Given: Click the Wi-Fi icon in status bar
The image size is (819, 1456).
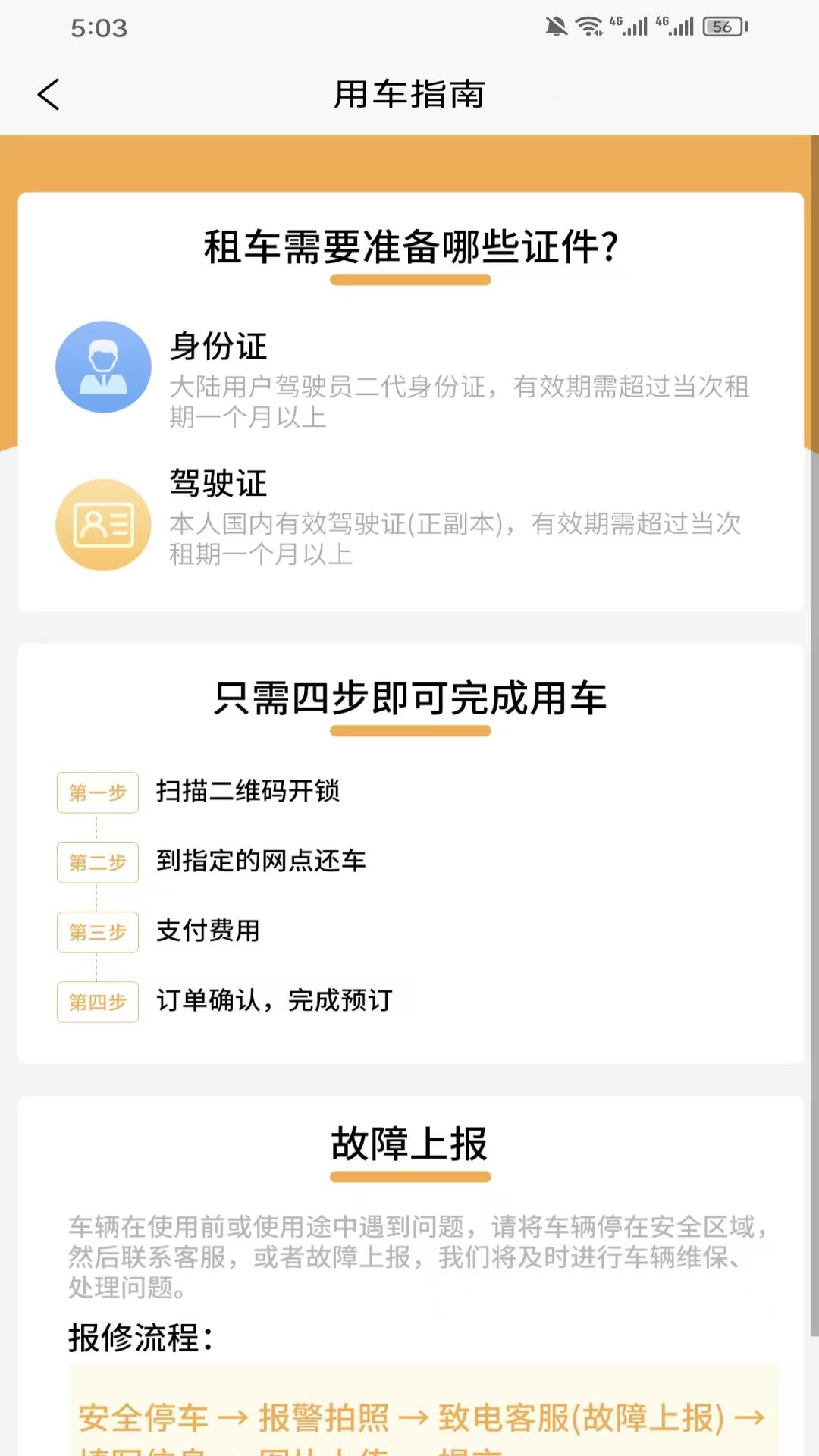Looking at the screenshot, I should (x=588, y=25).
